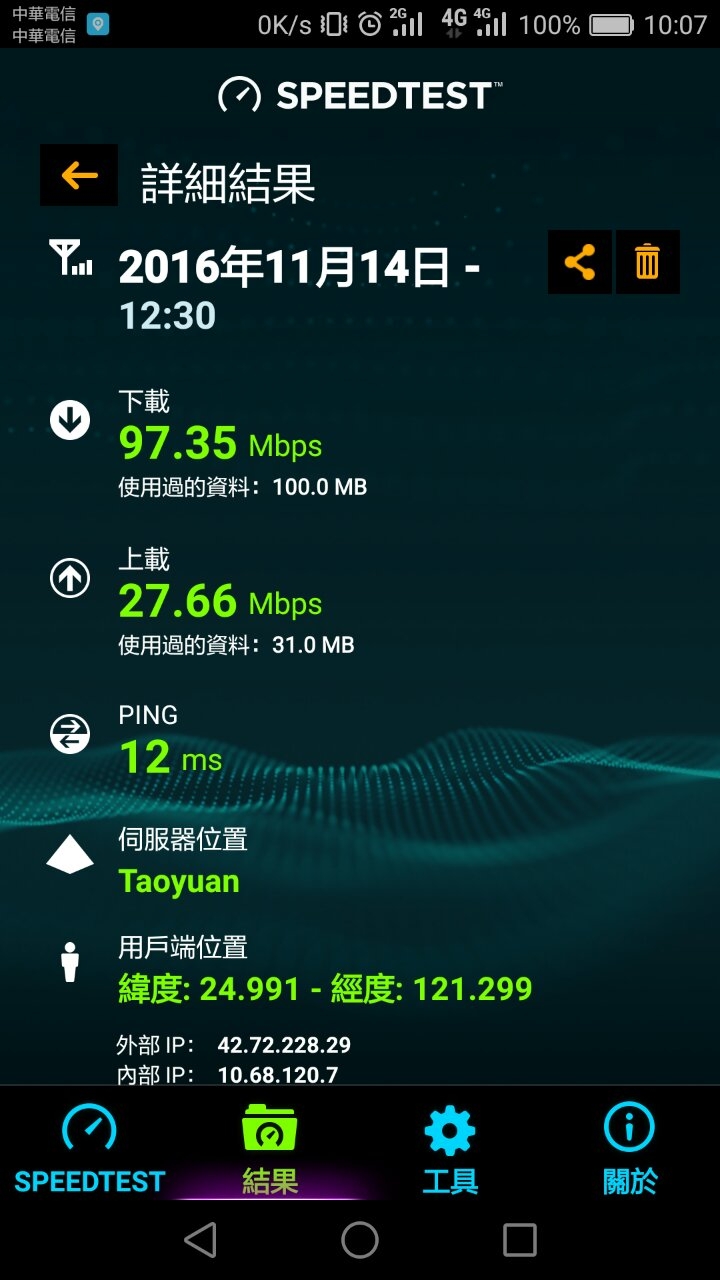The width and height of the screenshot is (720, 1280).
Task: Tap the system back button
Action: pos(201,1240)
